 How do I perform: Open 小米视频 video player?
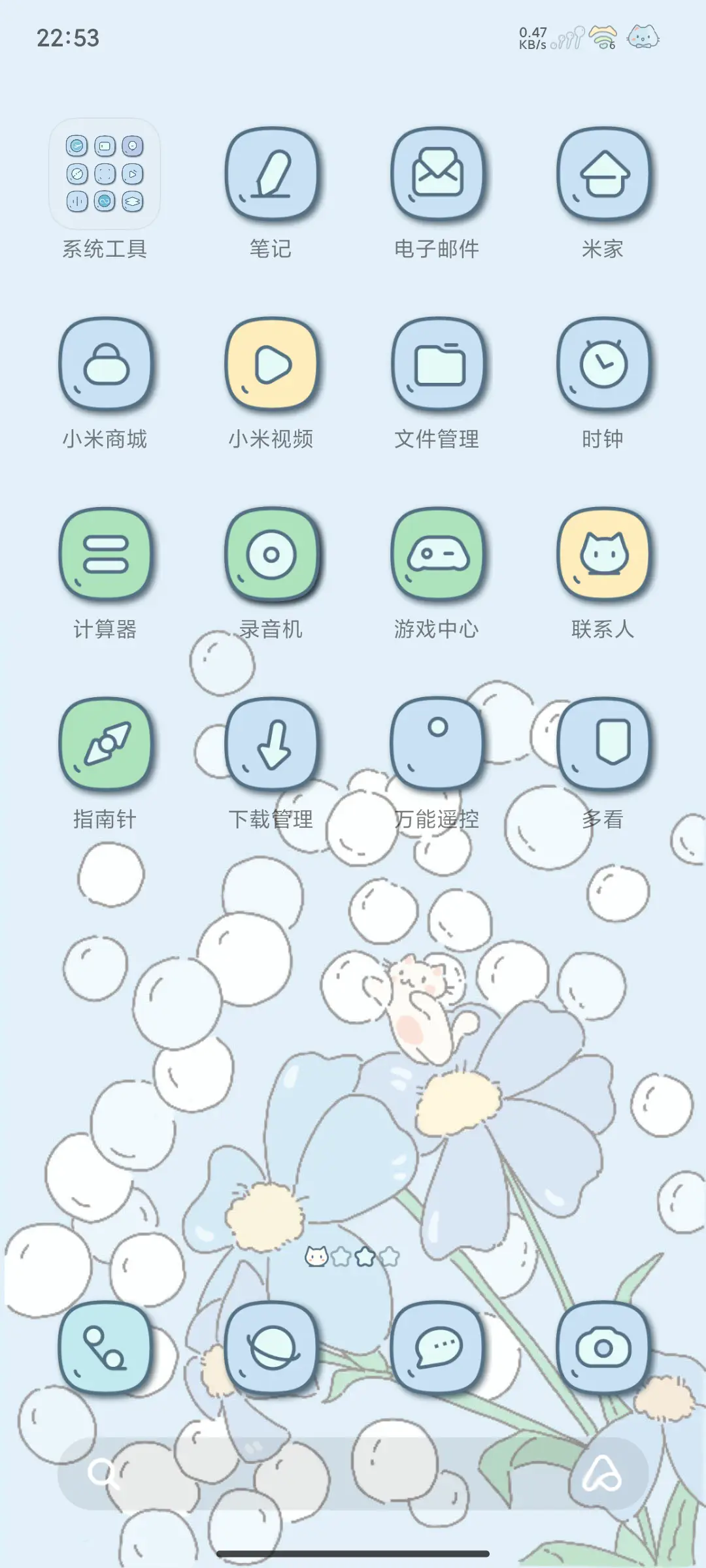[x=272, y=366]
